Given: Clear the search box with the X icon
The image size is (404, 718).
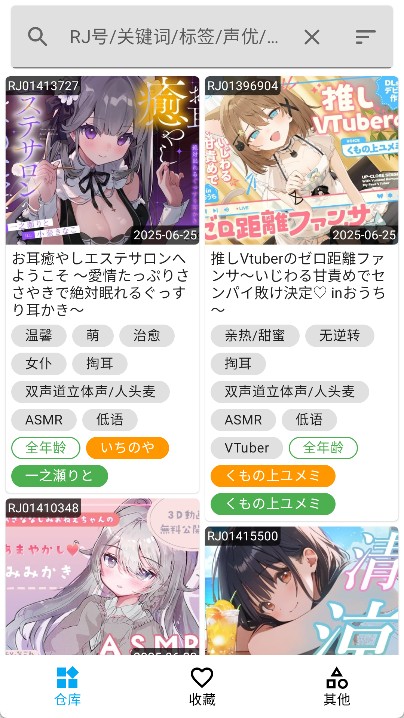Looking at the screenshot, I should tap(312, 37).
